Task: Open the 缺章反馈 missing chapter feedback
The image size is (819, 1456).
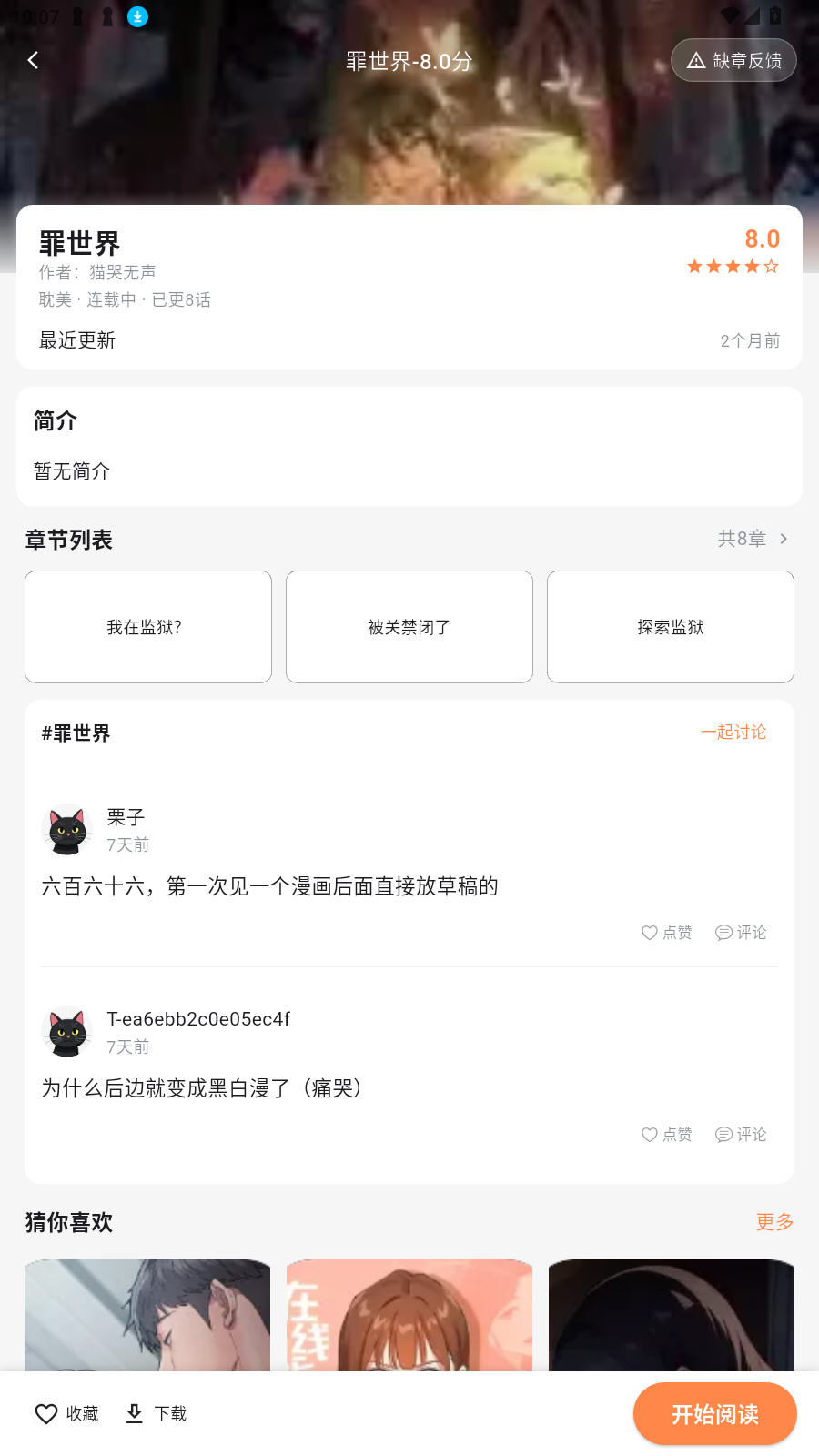Action: coord(733,60)
